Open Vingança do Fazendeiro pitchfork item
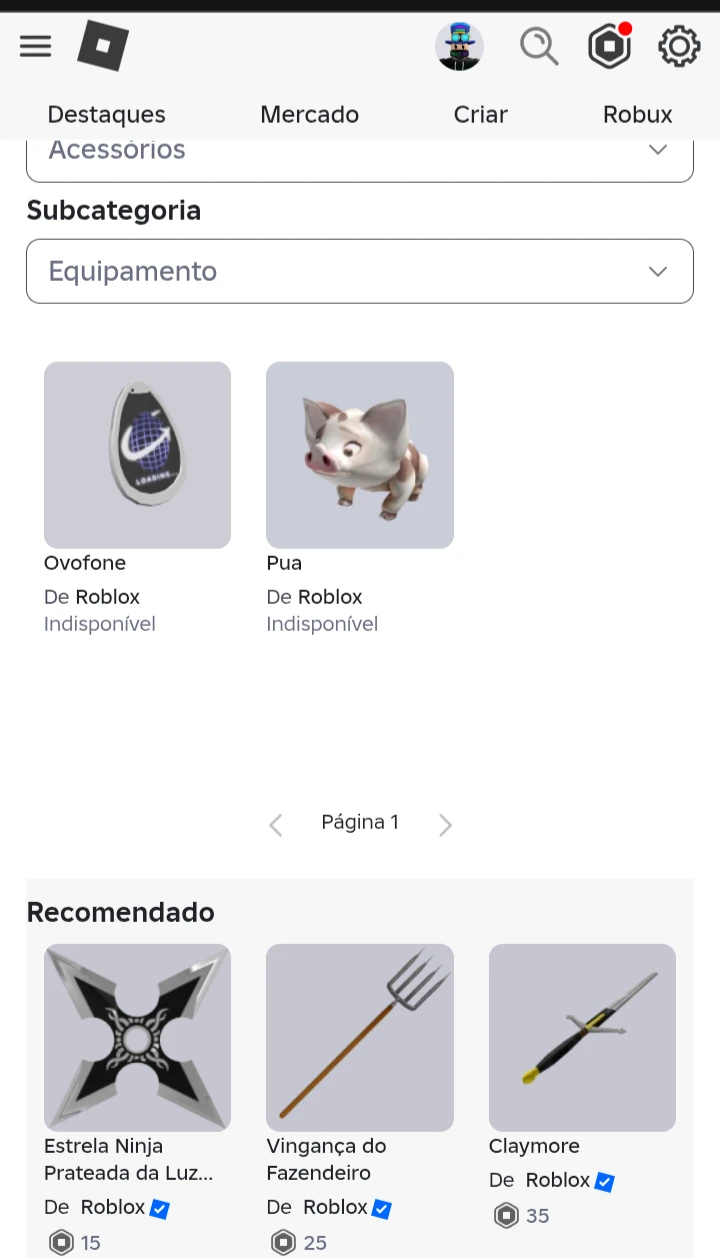 (x=360, y=1038)
